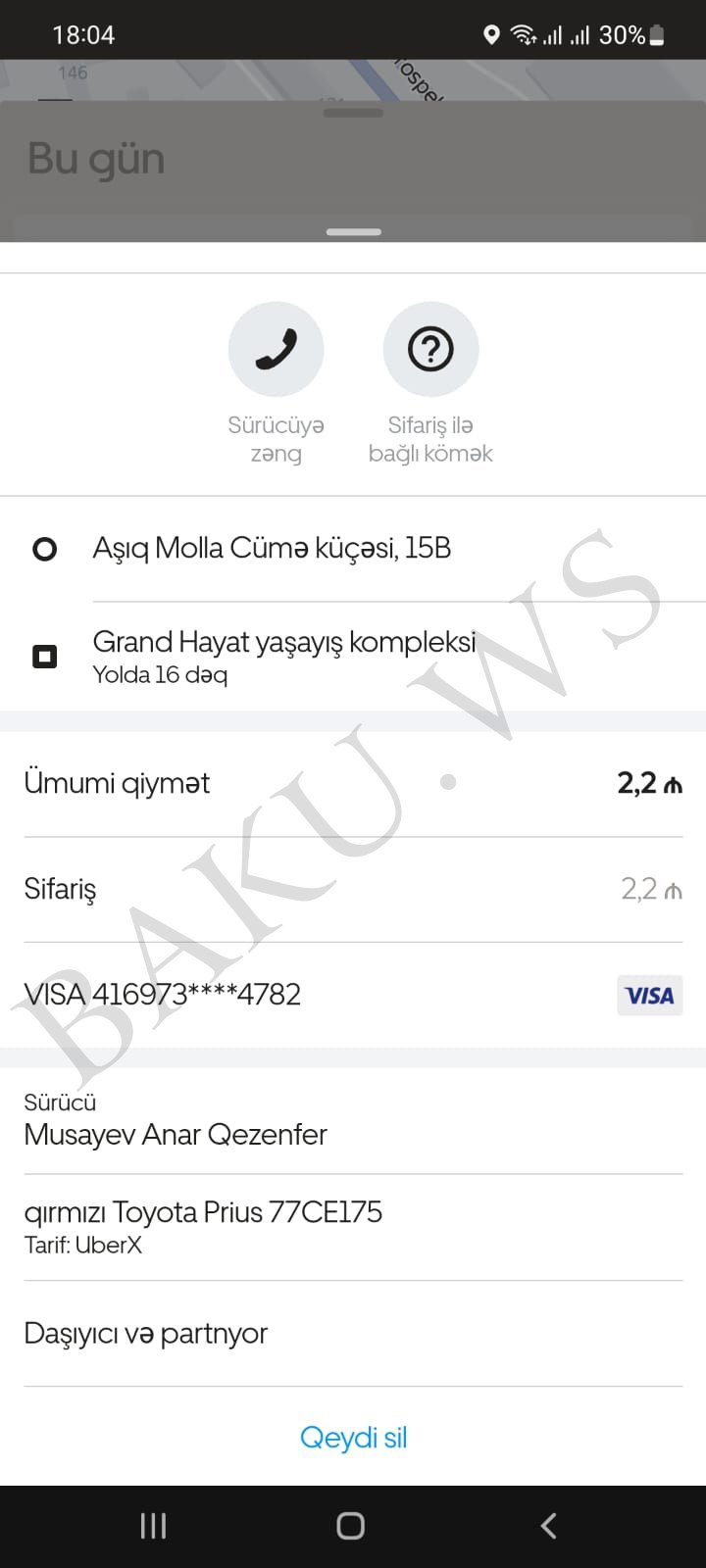
Task: Open the Grand Hayat yaşayış kompleksi destination
Action: 284,655
